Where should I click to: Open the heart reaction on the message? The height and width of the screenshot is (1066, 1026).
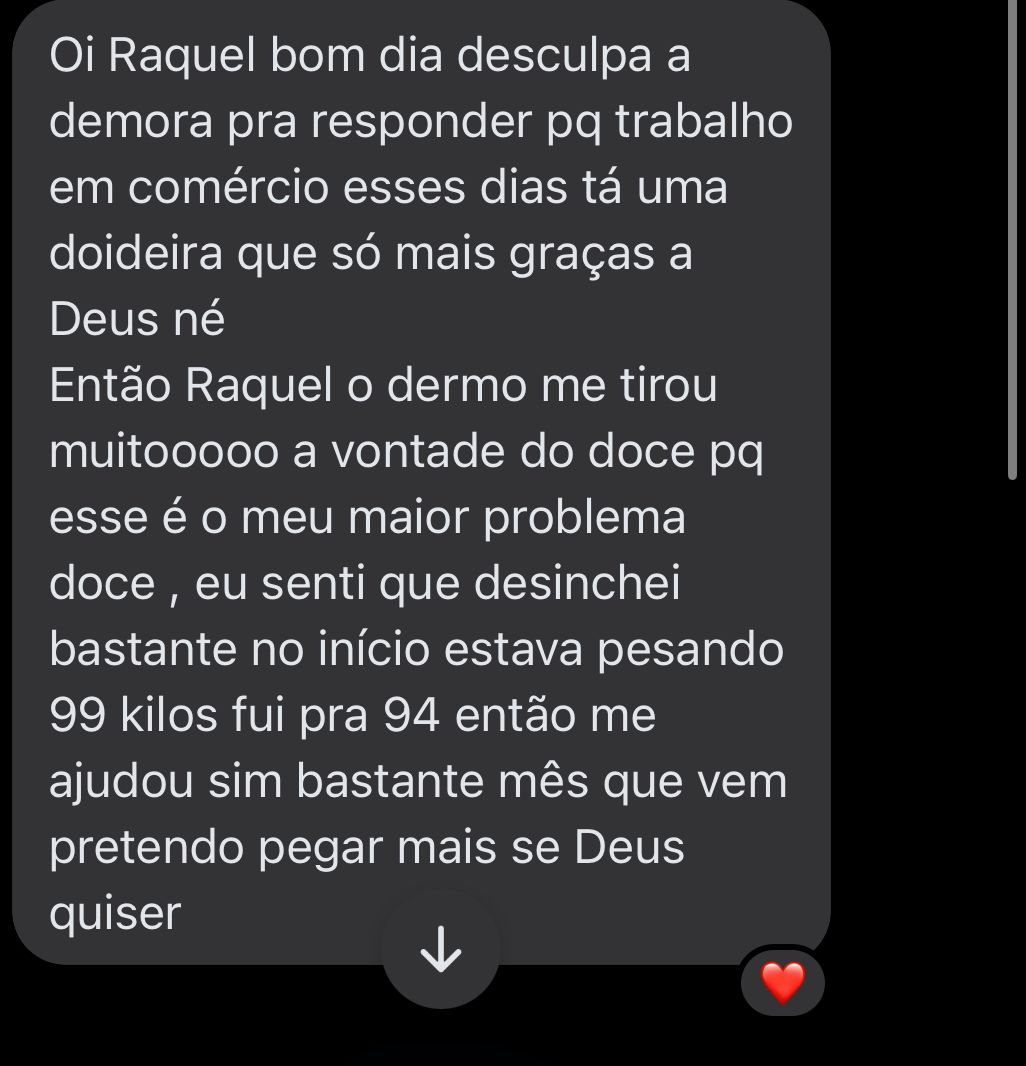click(782, 983)
